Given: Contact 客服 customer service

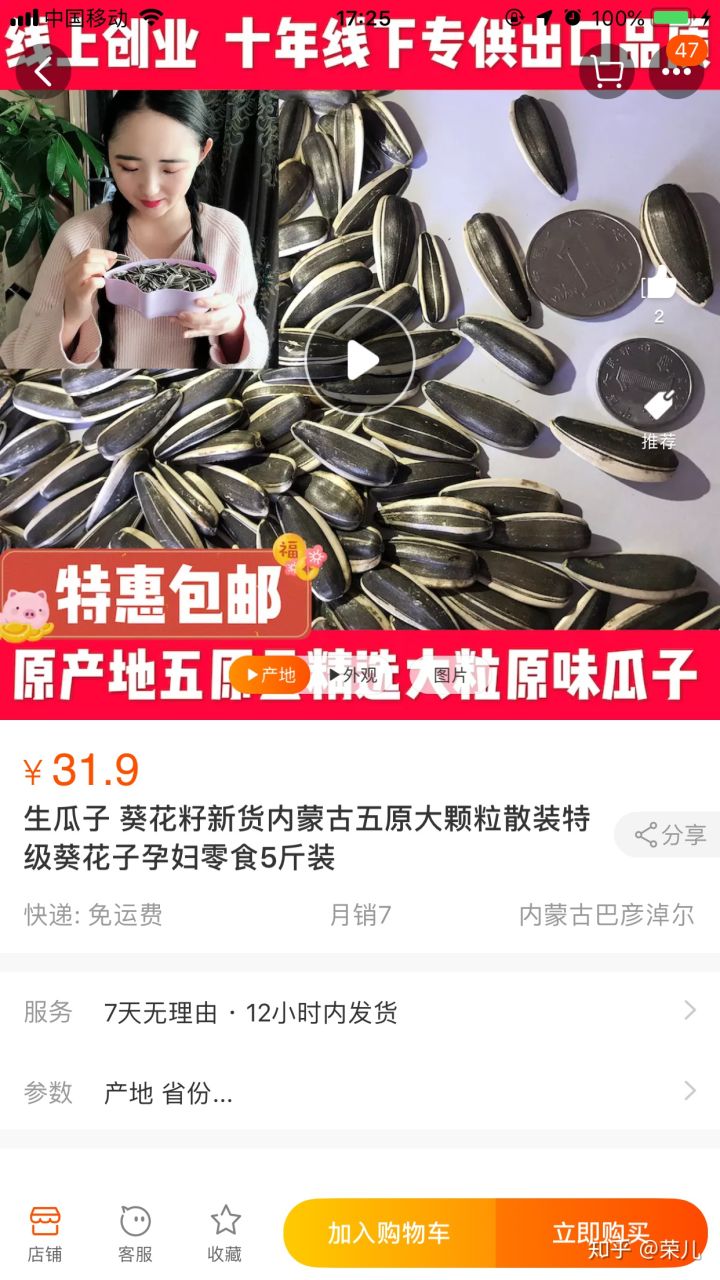Looking at the screenshot, I should 135,1232.
